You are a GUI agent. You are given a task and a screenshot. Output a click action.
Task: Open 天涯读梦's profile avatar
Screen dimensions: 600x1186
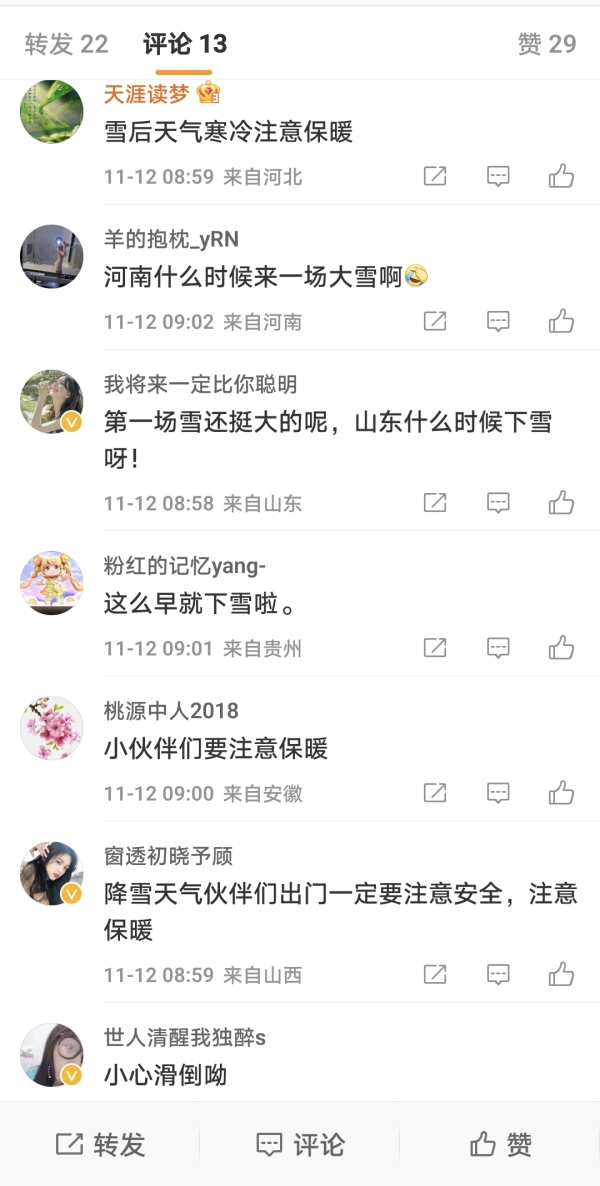tap(51, 112)
